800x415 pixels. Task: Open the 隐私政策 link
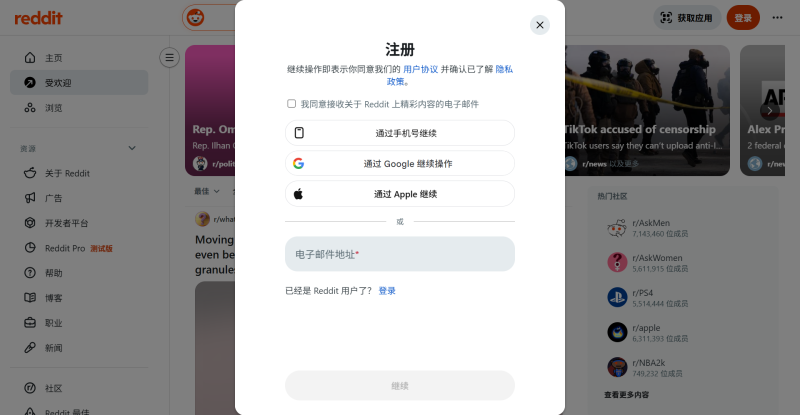pyautogui.click(x=396, y=81)
